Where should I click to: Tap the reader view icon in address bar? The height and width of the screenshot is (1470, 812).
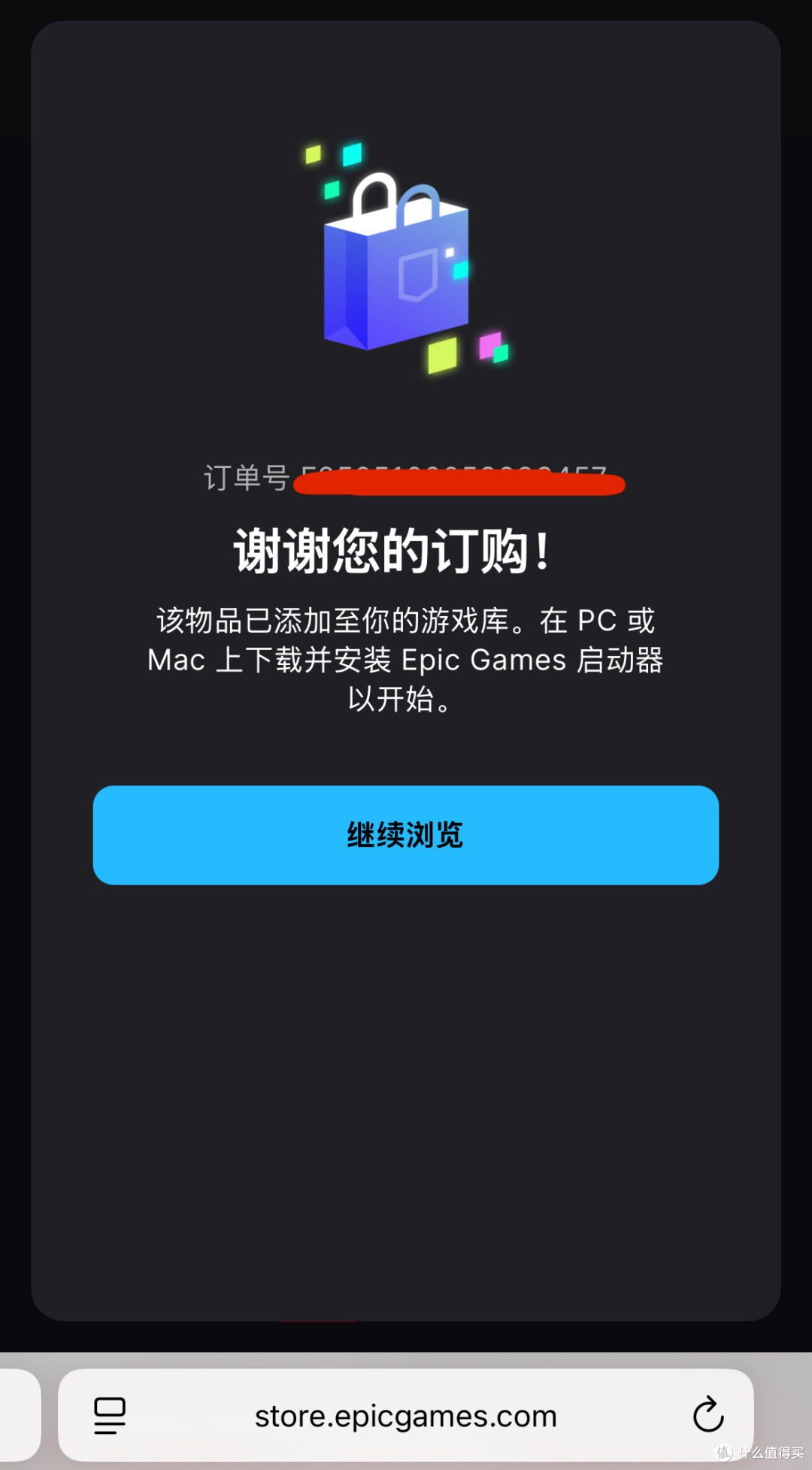pos(108,1414)
